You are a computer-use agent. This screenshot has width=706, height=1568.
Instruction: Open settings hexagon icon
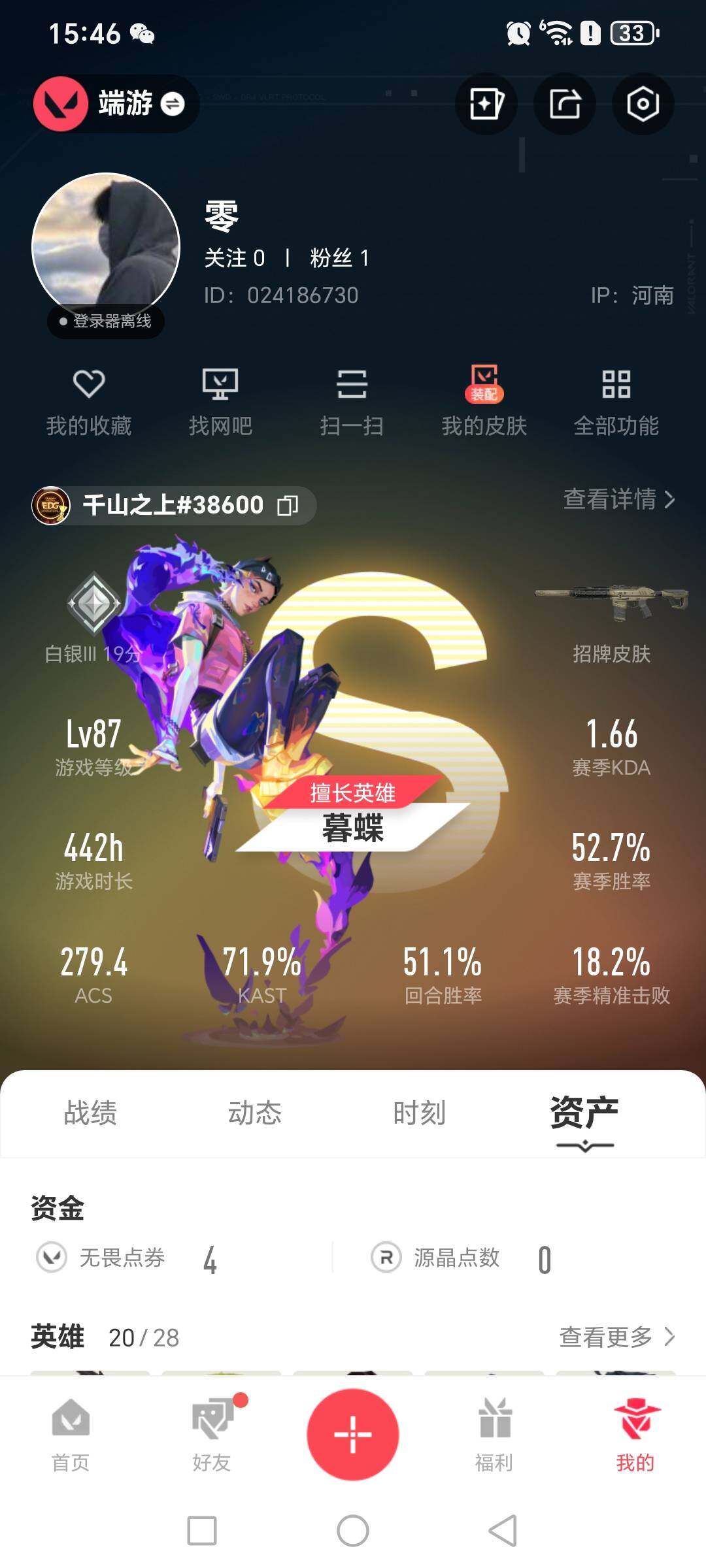643,104
